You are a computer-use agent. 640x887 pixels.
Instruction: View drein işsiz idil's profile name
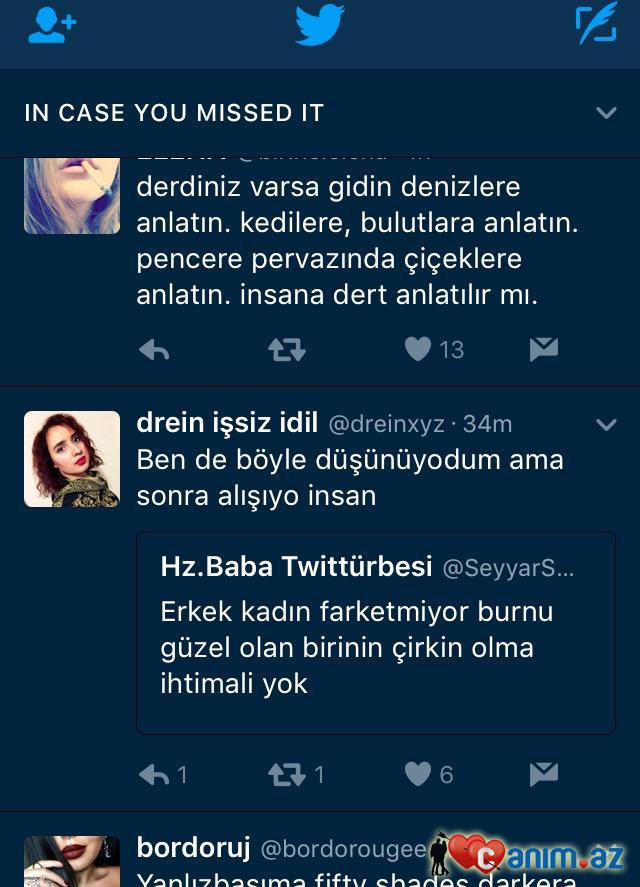pos(228,423)
